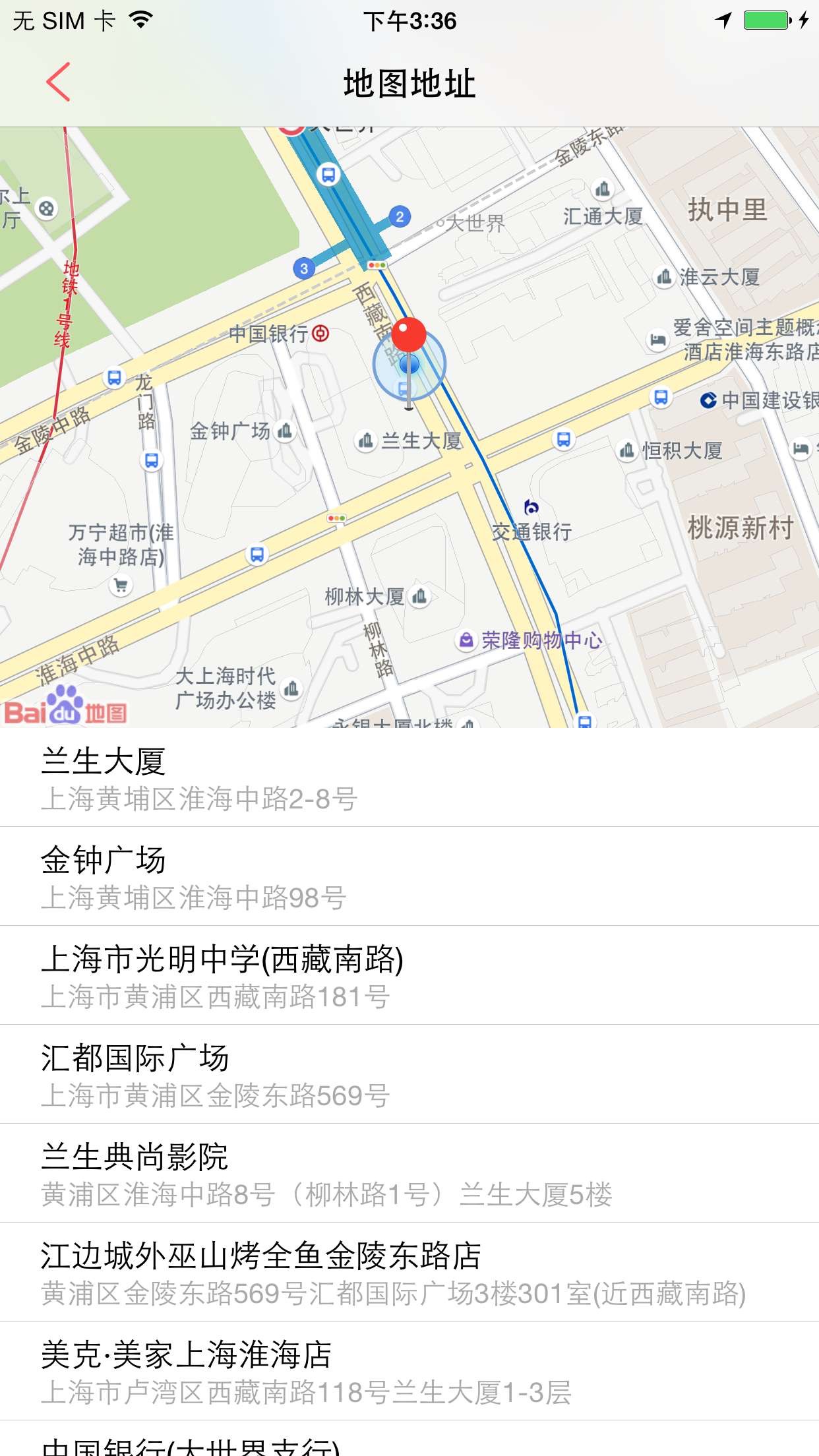
Task: Choose 江边城外巫山烤全鱼金陵东路店 from list
Action: coord(409,1273)
